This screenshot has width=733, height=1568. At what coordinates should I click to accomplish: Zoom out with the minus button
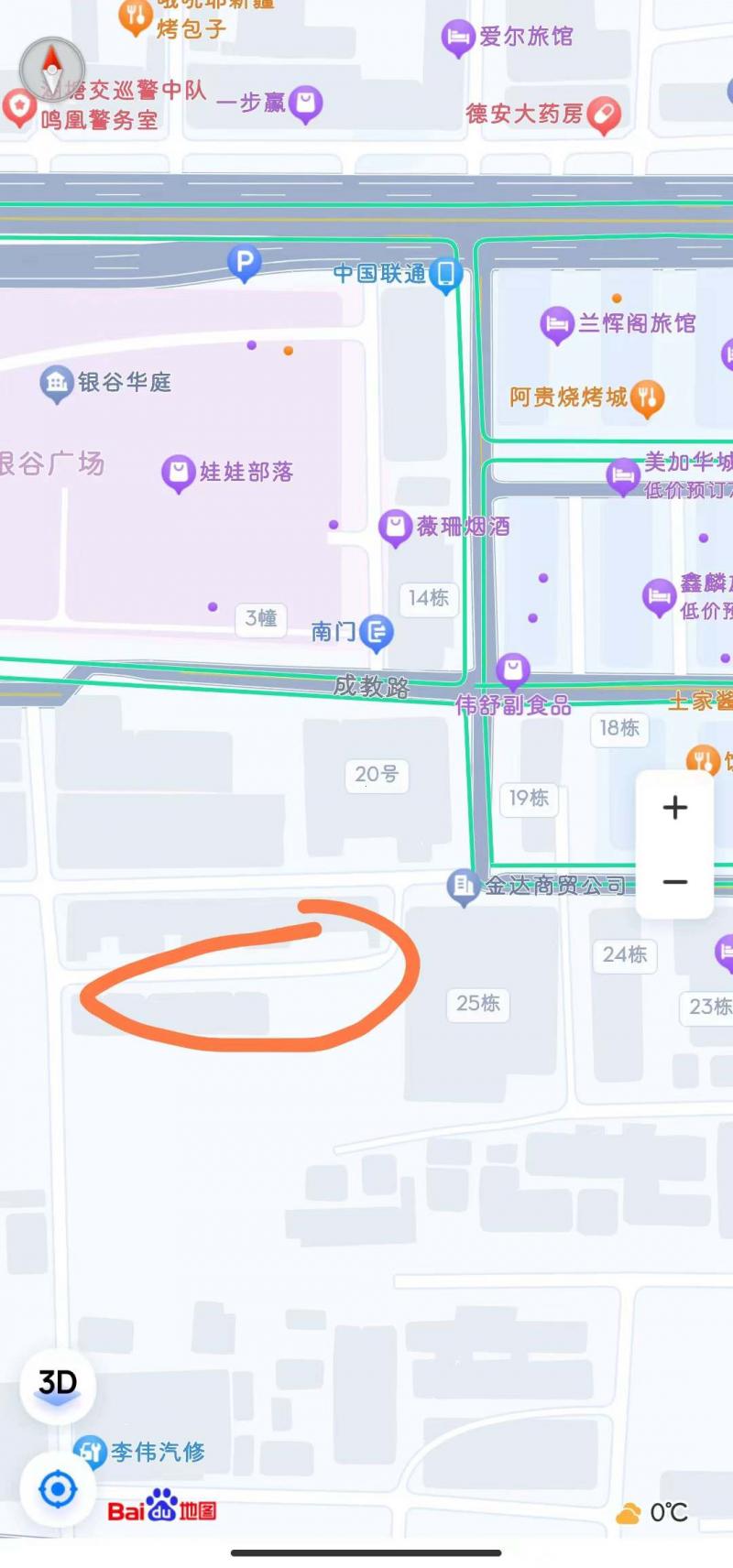(674, 881)
